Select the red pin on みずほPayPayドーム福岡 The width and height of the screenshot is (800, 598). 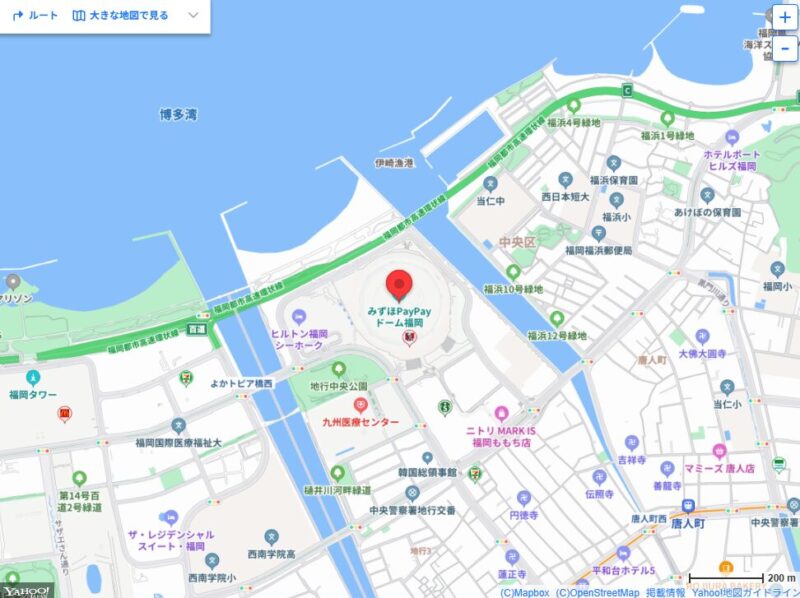click(400, 285)
